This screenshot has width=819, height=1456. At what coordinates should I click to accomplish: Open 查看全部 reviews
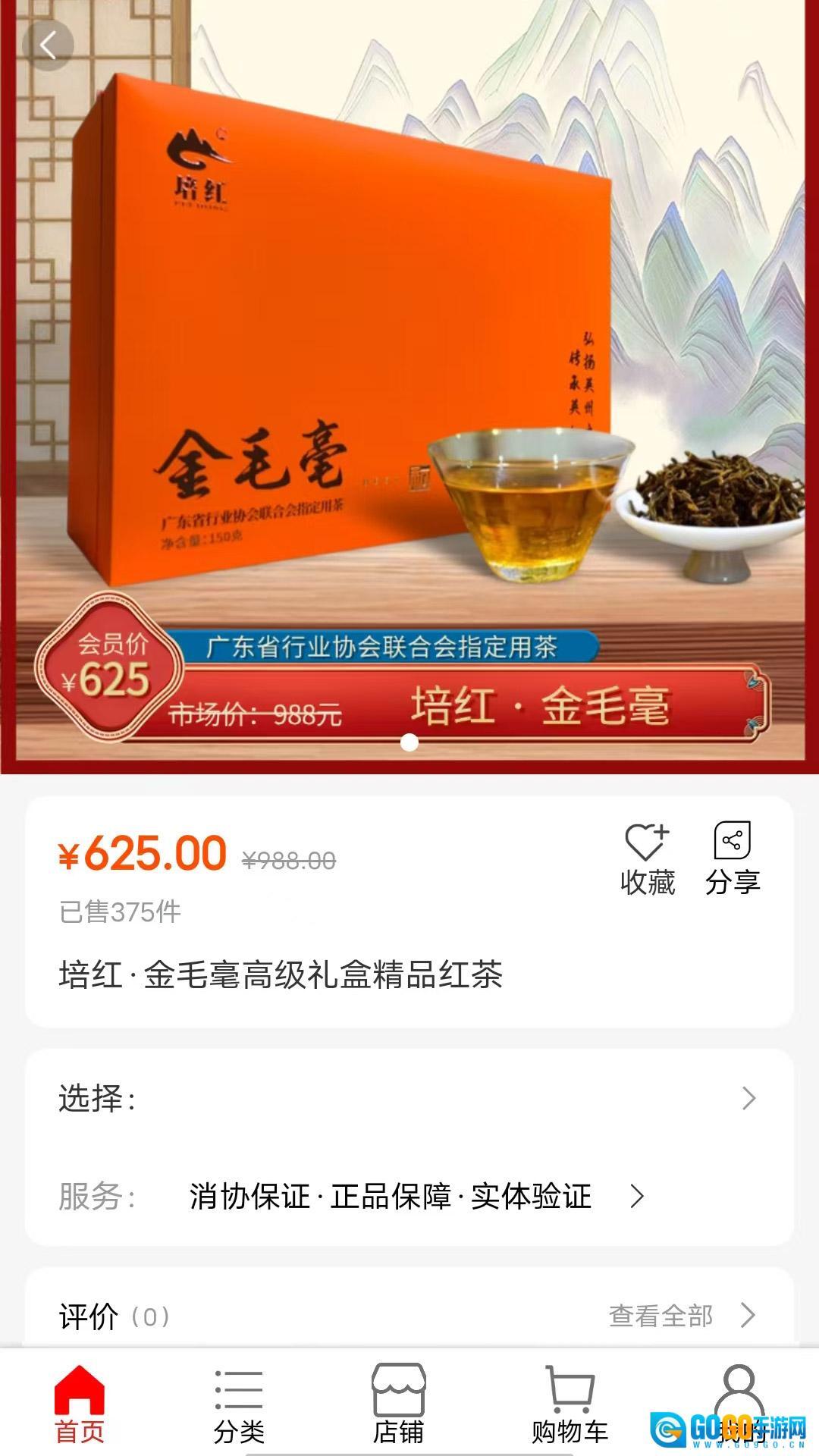coord(681,1316)
